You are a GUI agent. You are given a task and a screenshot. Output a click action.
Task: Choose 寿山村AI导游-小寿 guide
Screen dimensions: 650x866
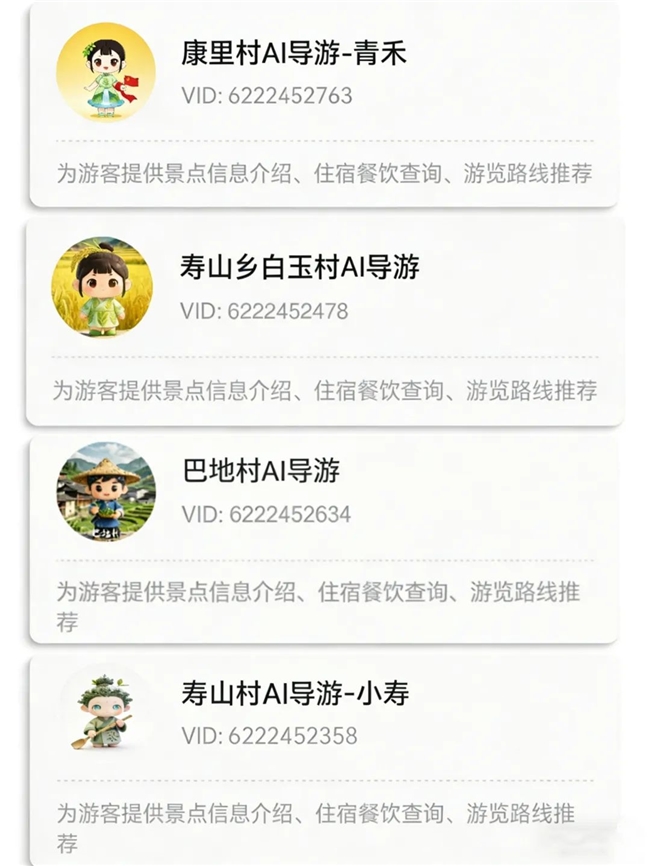(294, 693)
